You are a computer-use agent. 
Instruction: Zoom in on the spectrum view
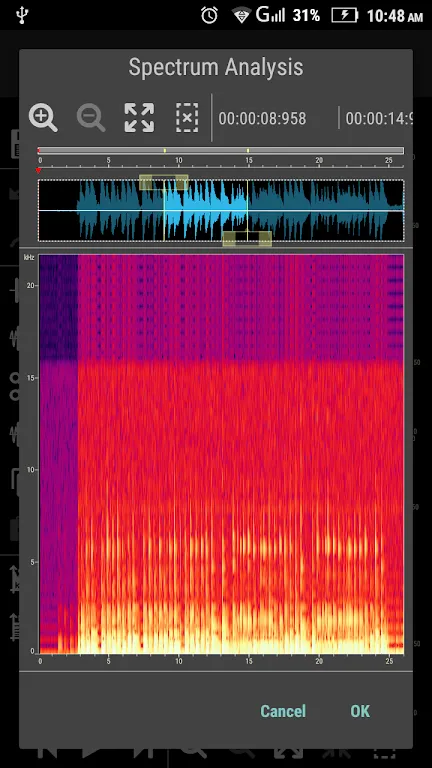(x=43, y=118)
